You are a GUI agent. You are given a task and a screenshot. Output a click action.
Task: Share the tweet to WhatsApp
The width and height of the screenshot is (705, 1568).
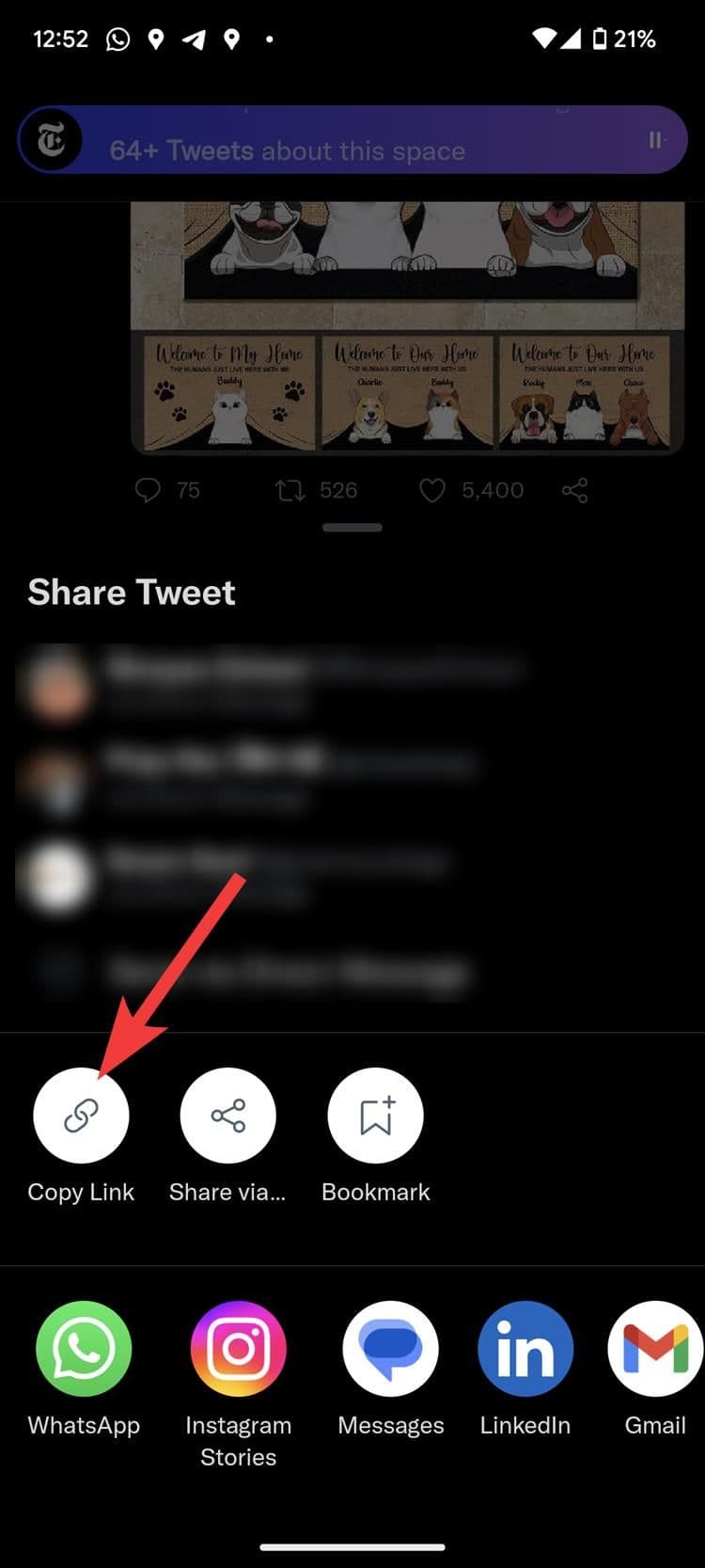84,1349
